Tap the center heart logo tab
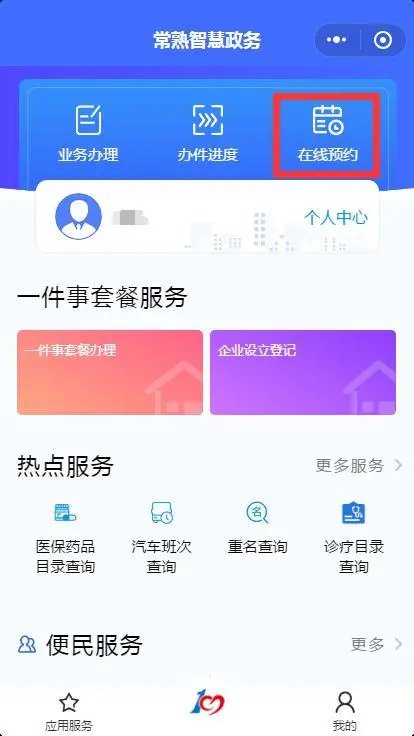 [207, 705]
